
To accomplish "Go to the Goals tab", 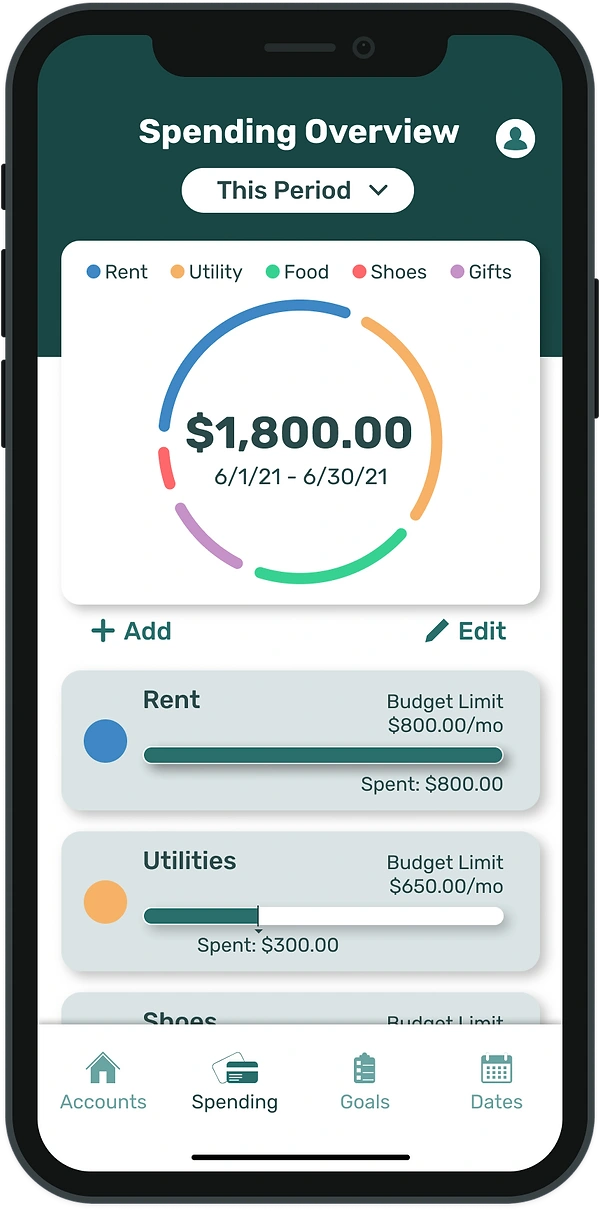I will click(x=365, y=1082).
